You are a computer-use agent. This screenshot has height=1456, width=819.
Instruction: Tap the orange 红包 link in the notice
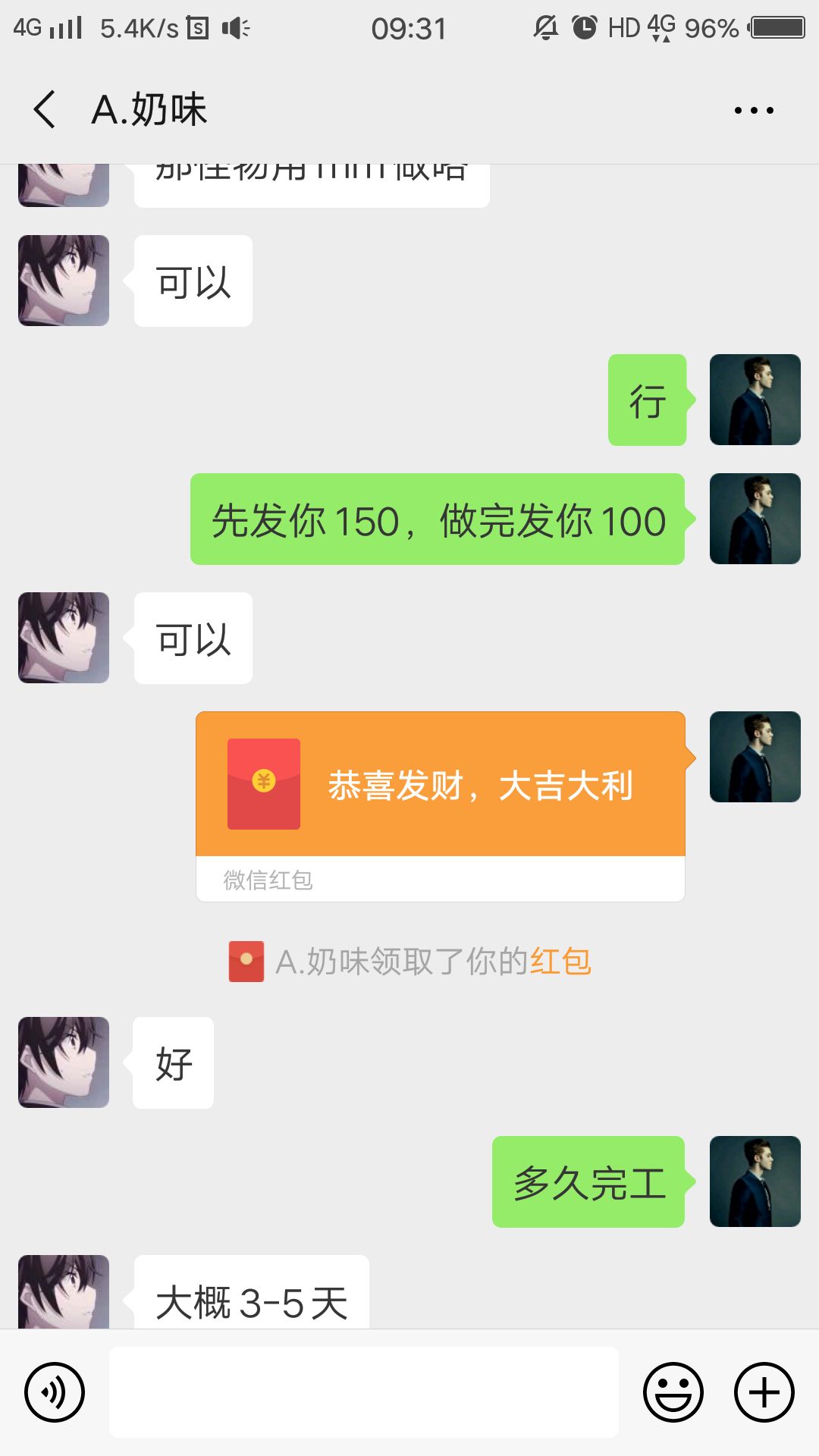pyautogui.click(x=560, y=962)
